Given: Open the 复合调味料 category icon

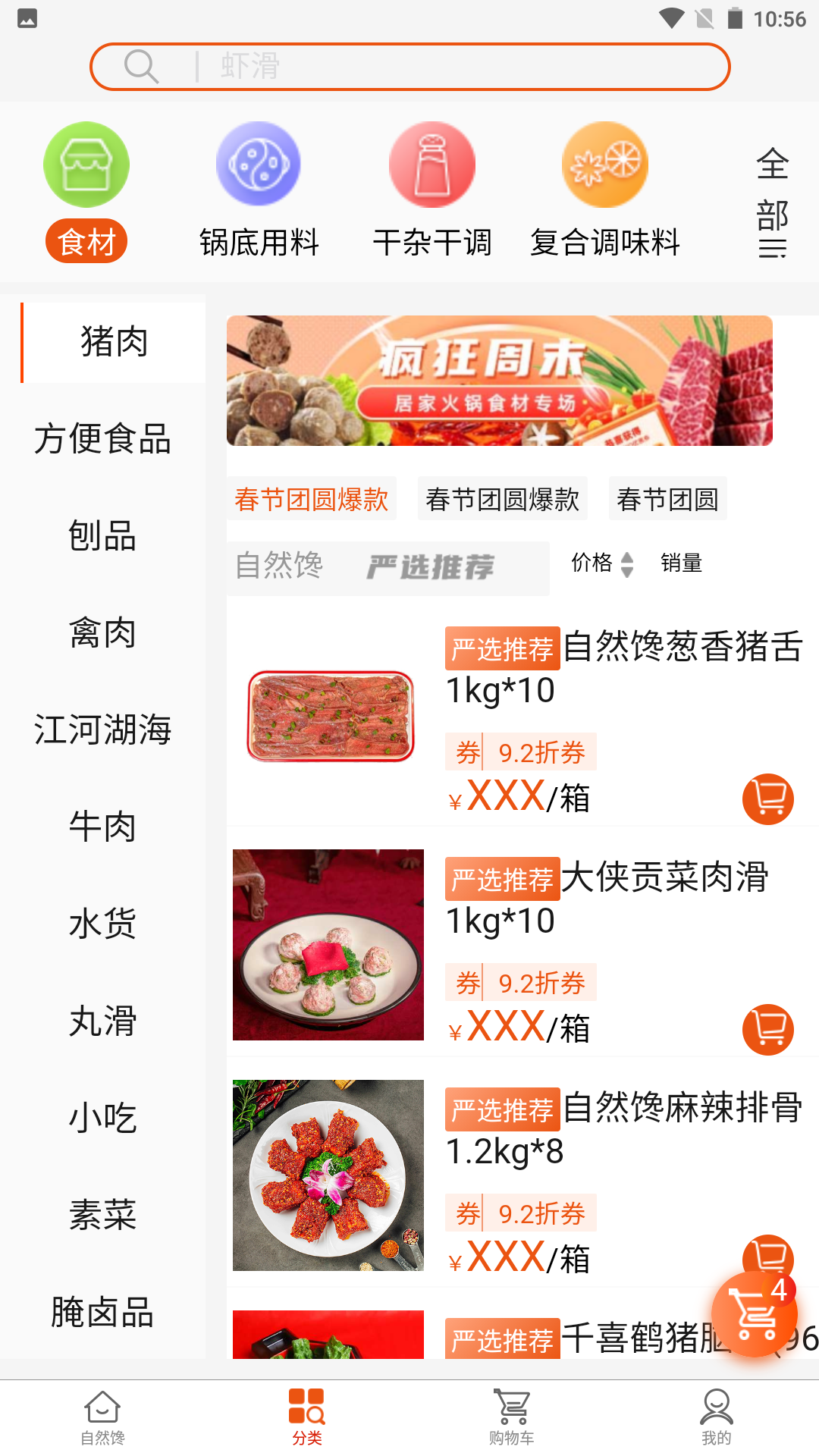Looking at the screenshot, I should (x=604, y=164).
